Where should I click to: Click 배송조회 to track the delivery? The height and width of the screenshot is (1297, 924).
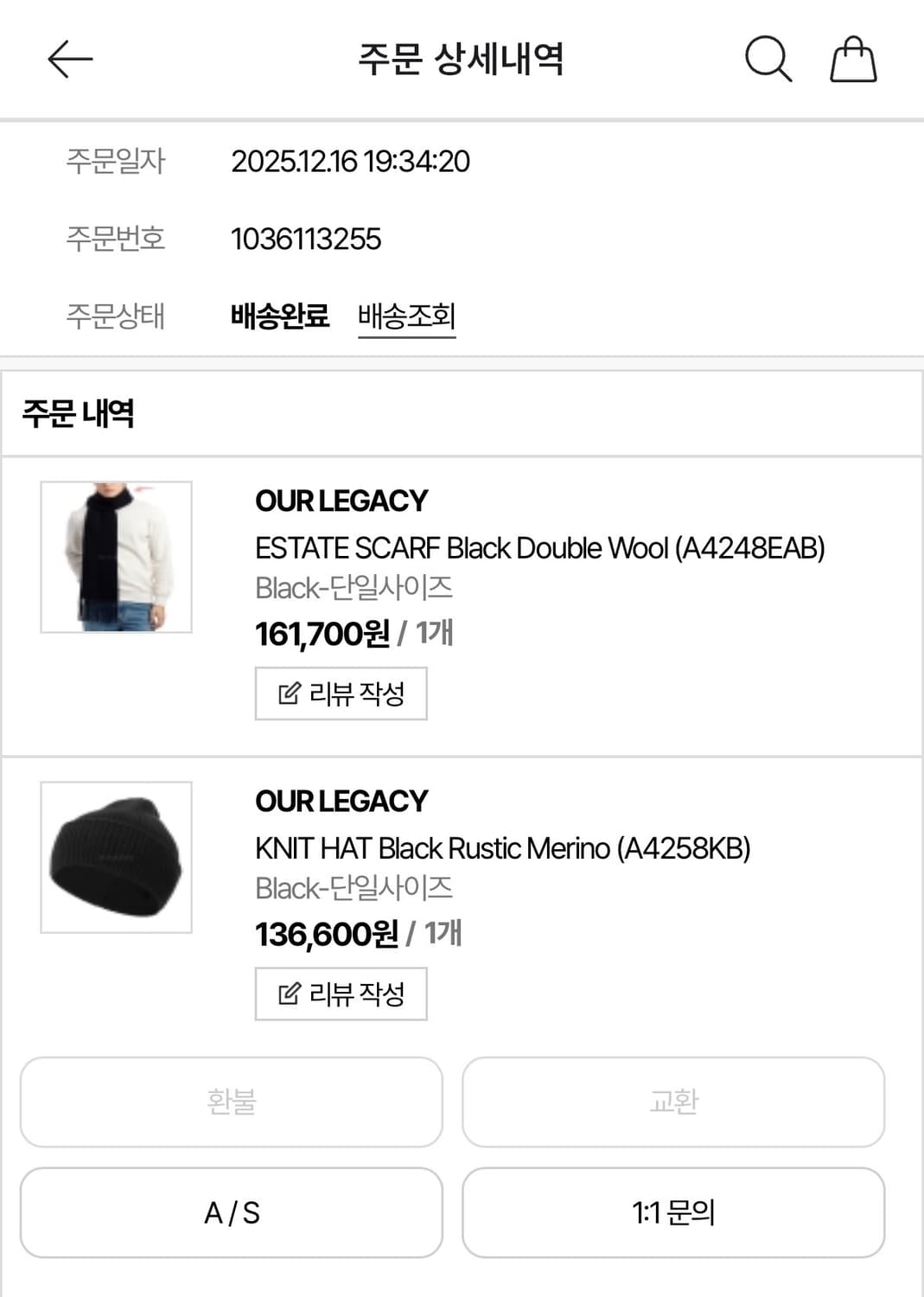point(407,316)
